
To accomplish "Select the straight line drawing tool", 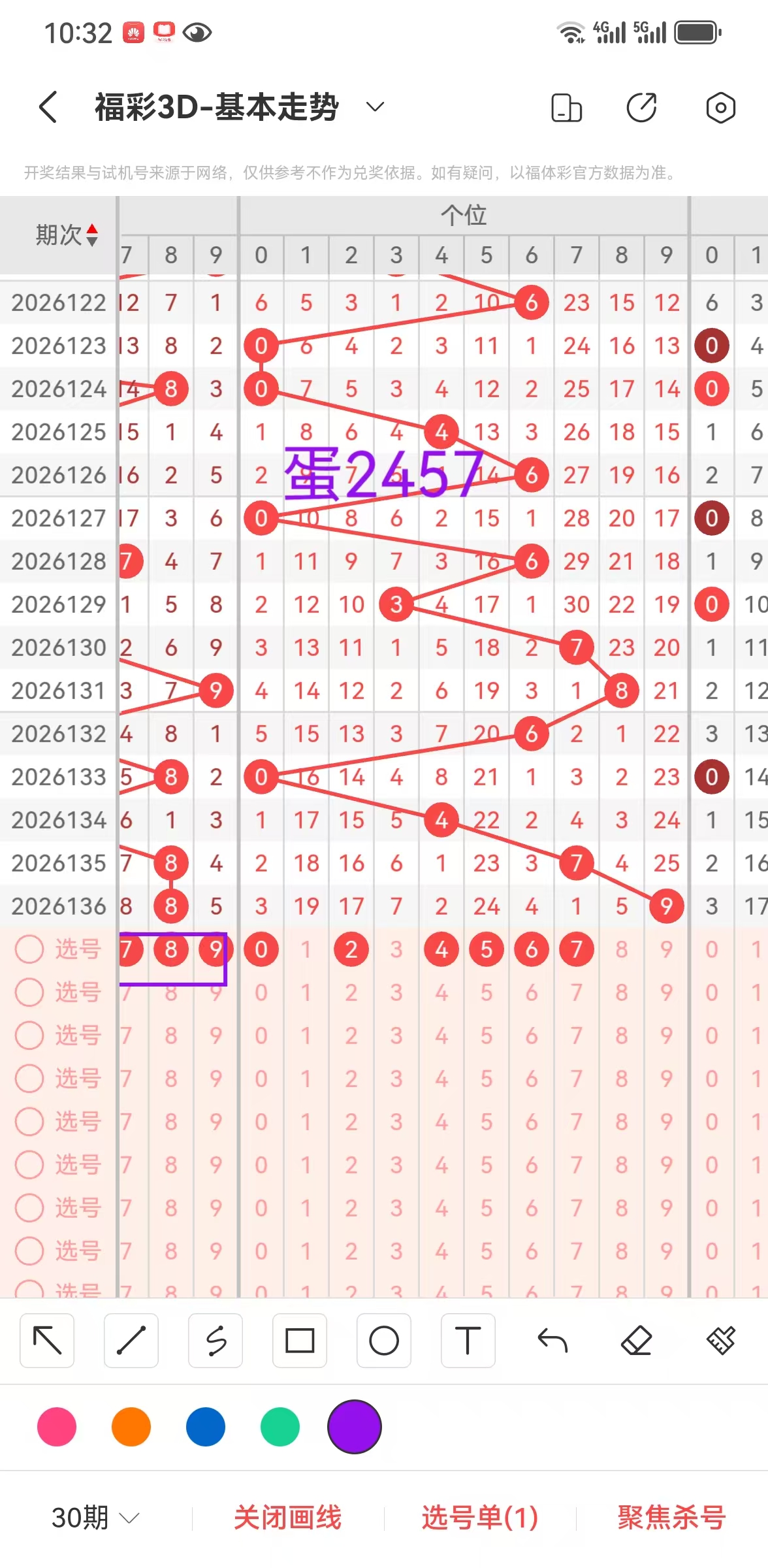I will [131, 1341].
